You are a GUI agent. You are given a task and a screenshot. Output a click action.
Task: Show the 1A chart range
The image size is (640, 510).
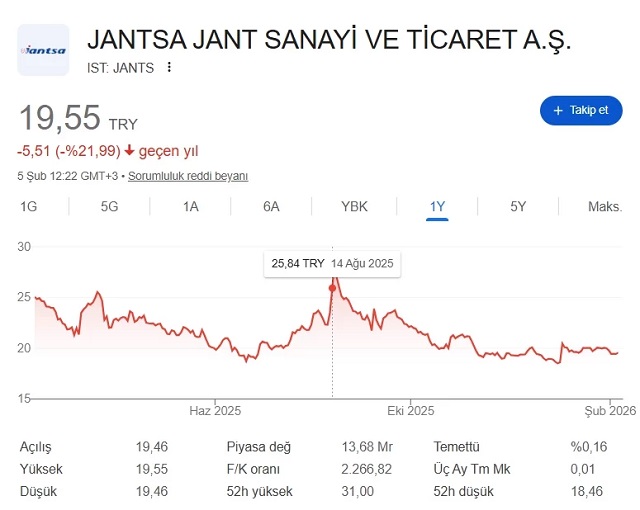[x=190, y=207]
